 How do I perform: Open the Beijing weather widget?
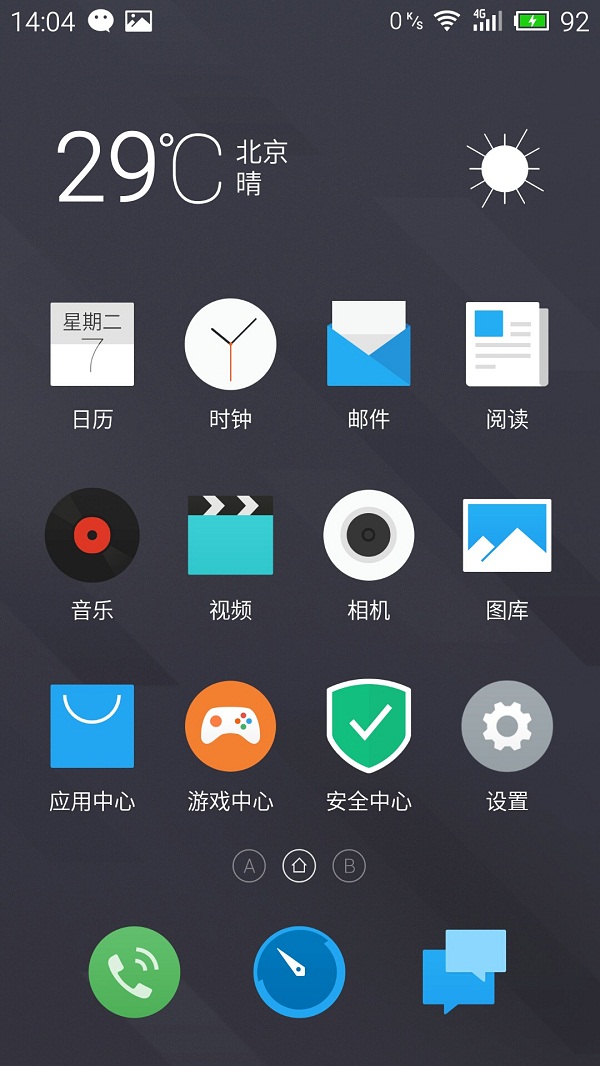(x=300, y=167)
